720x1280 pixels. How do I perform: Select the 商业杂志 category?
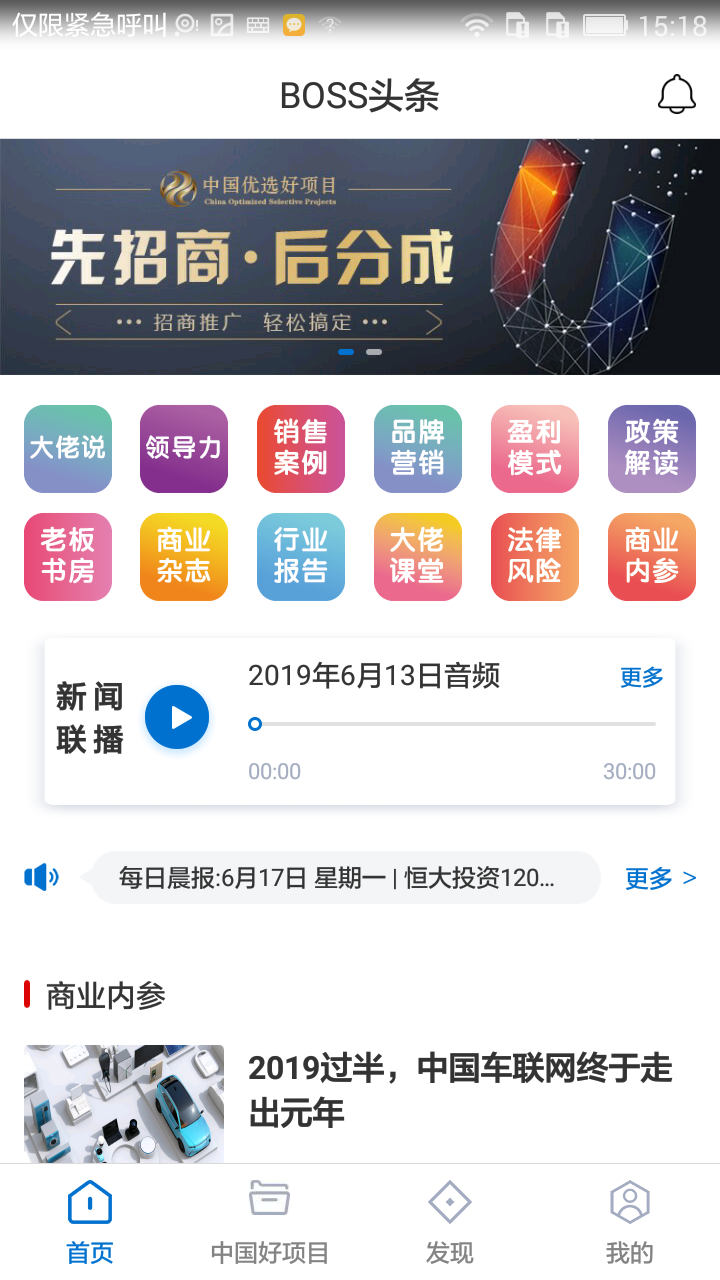click(184, 557)
